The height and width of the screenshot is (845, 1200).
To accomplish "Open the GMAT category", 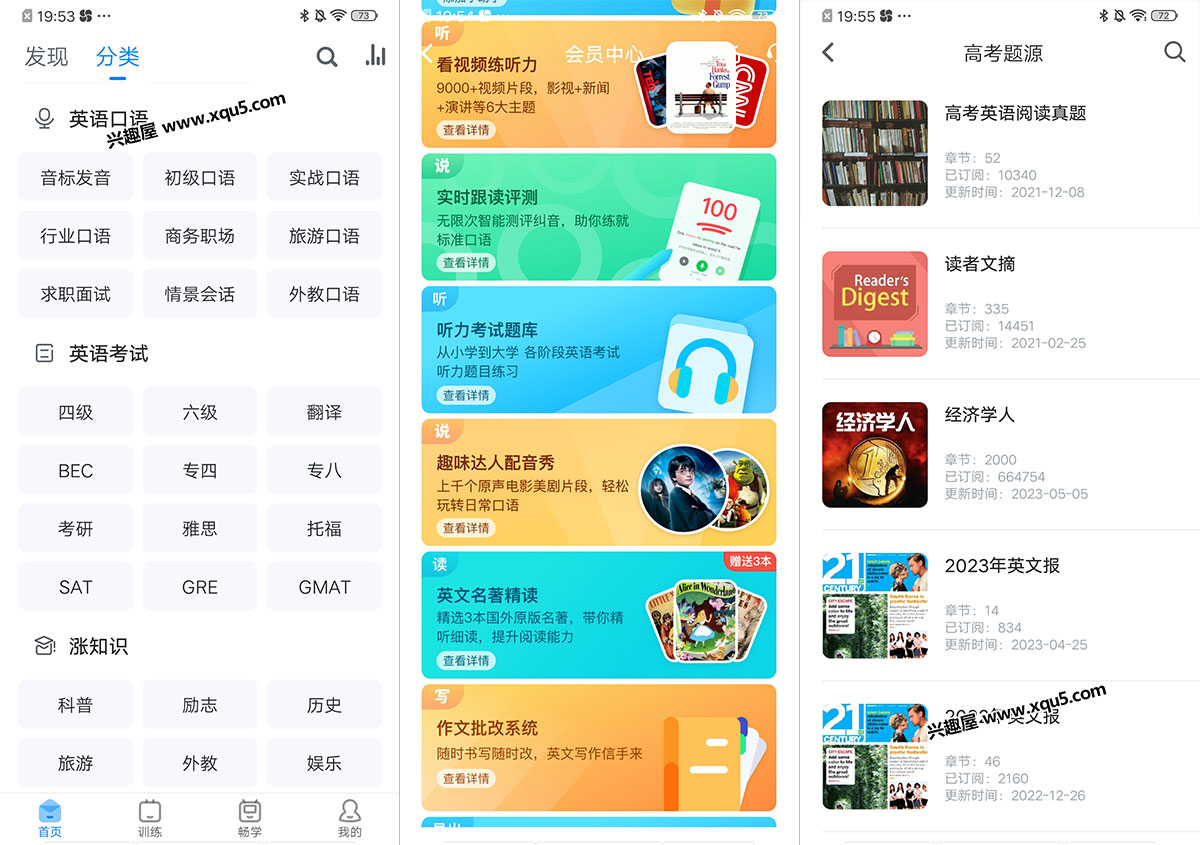I will click(x=324, y=587).
